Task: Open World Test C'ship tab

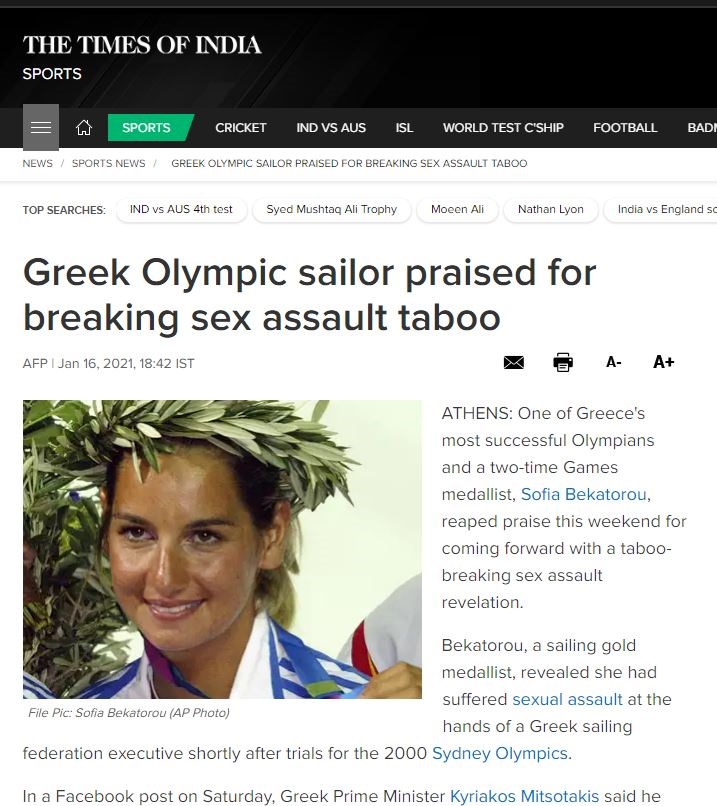Action: [503, 128]
